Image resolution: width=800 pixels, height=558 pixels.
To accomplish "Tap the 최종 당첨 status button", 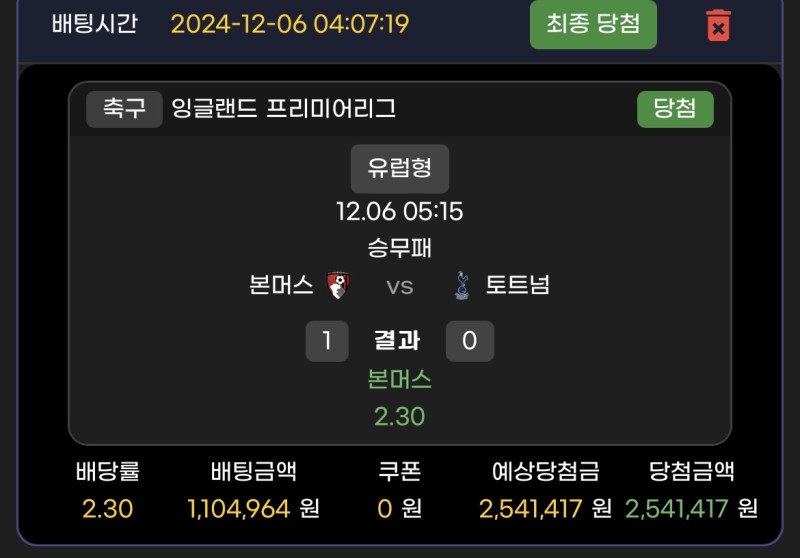I will 593,24.
